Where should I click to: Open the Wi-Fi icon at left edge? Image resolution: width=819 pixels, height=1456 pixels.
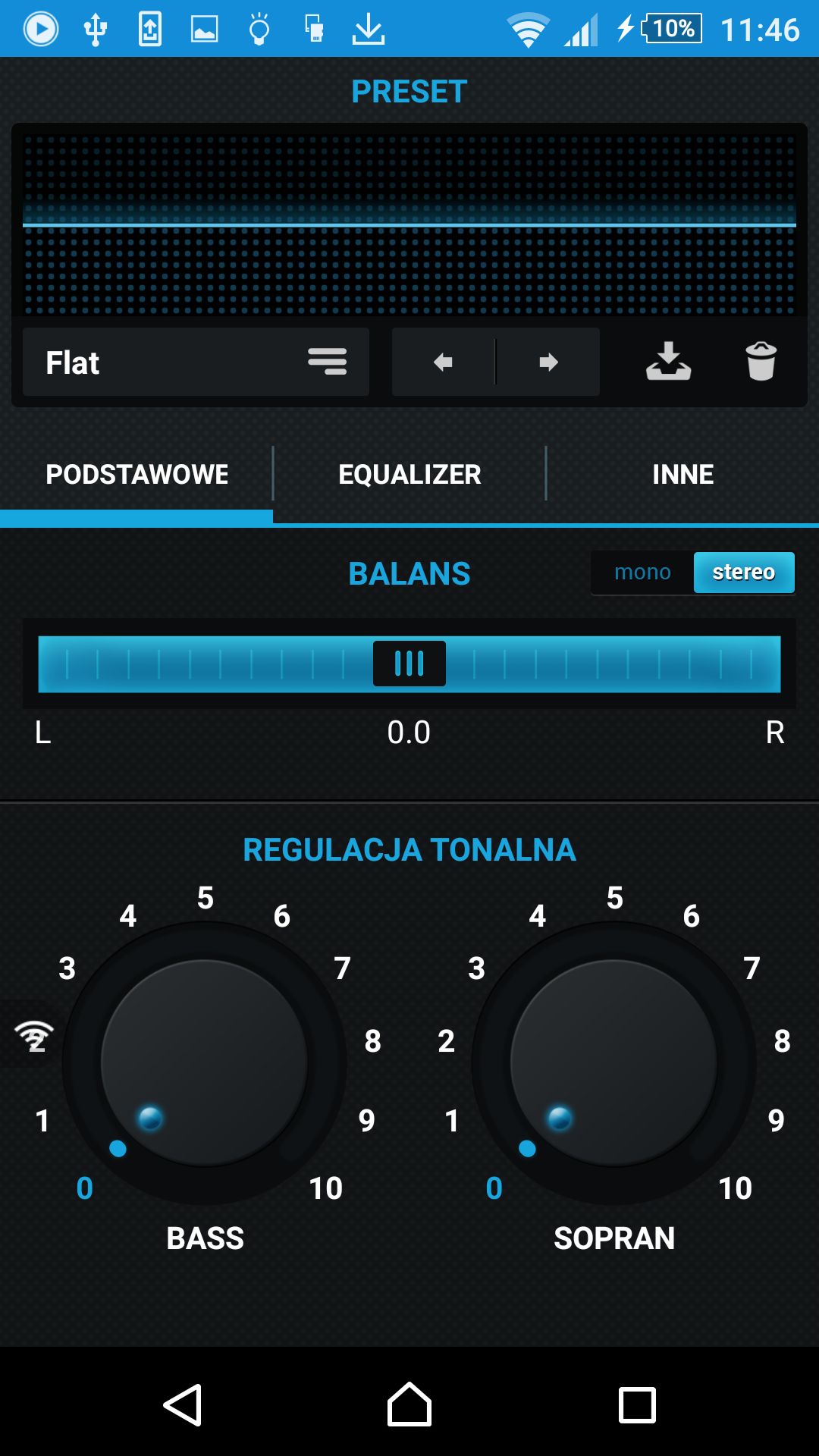30,1035
